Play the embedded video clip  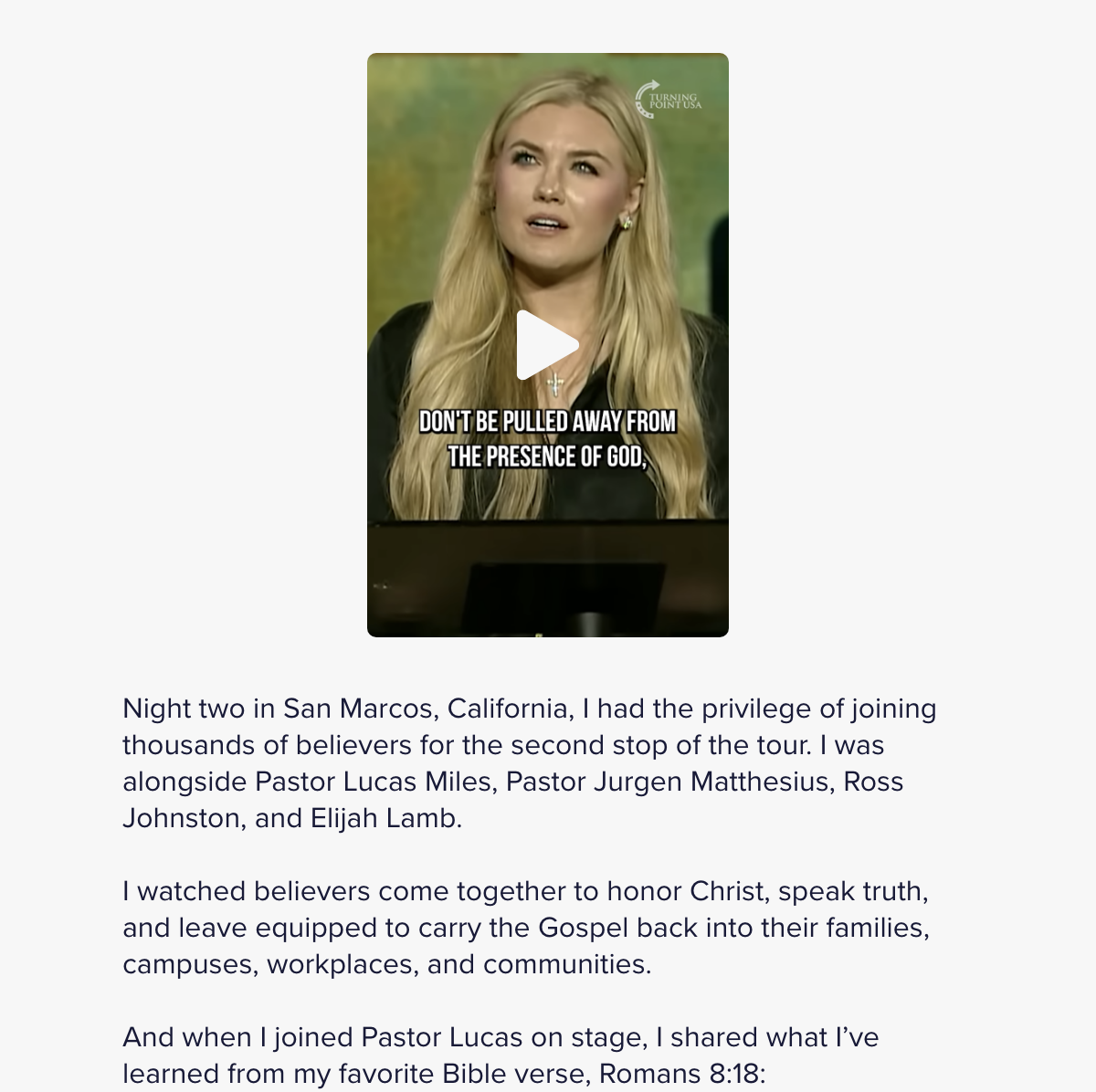[546, 345]
